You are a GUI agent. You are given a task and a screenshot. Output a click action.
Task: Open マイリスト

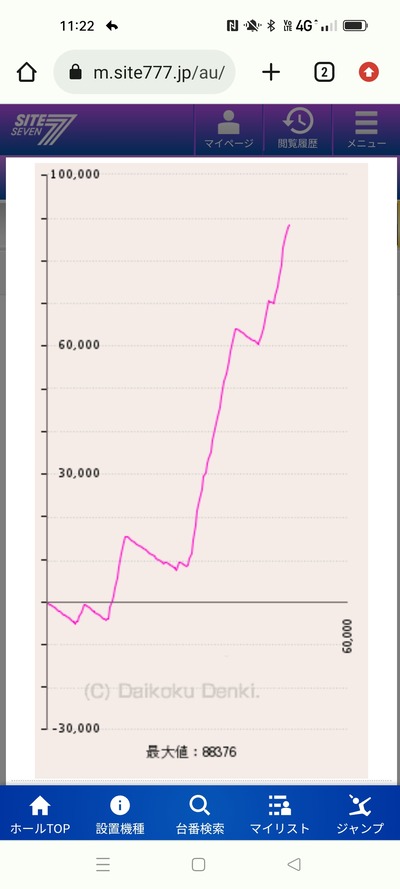(x=280, y=814)
